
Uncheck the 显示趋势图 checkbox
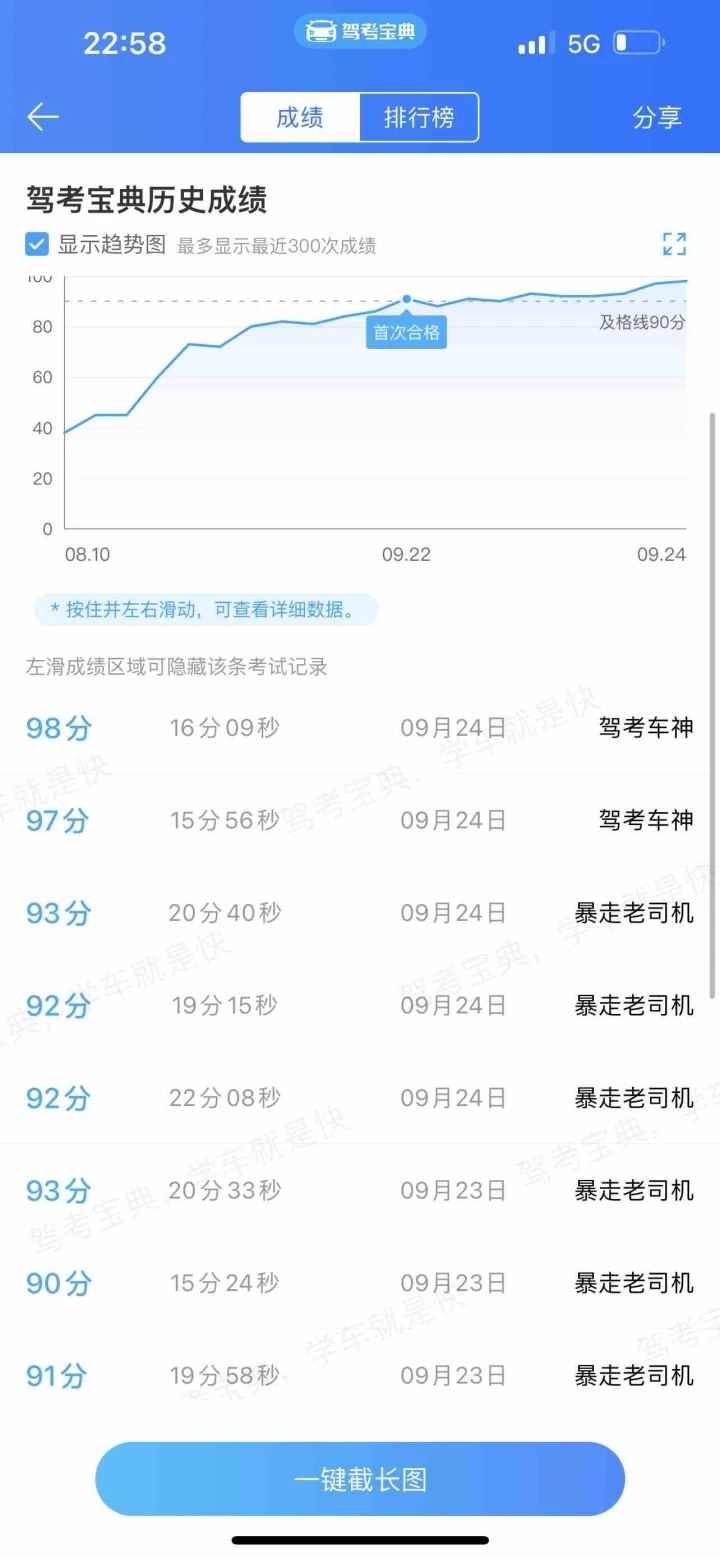click(x=37, y=244)
